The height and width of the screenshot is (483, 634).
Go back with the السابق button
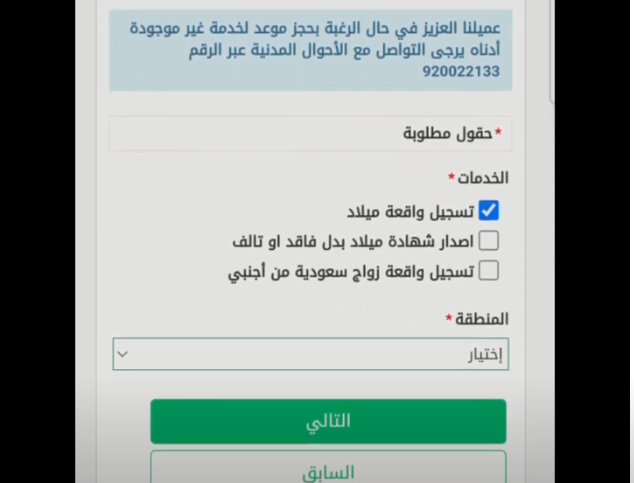tap(328, 470)
